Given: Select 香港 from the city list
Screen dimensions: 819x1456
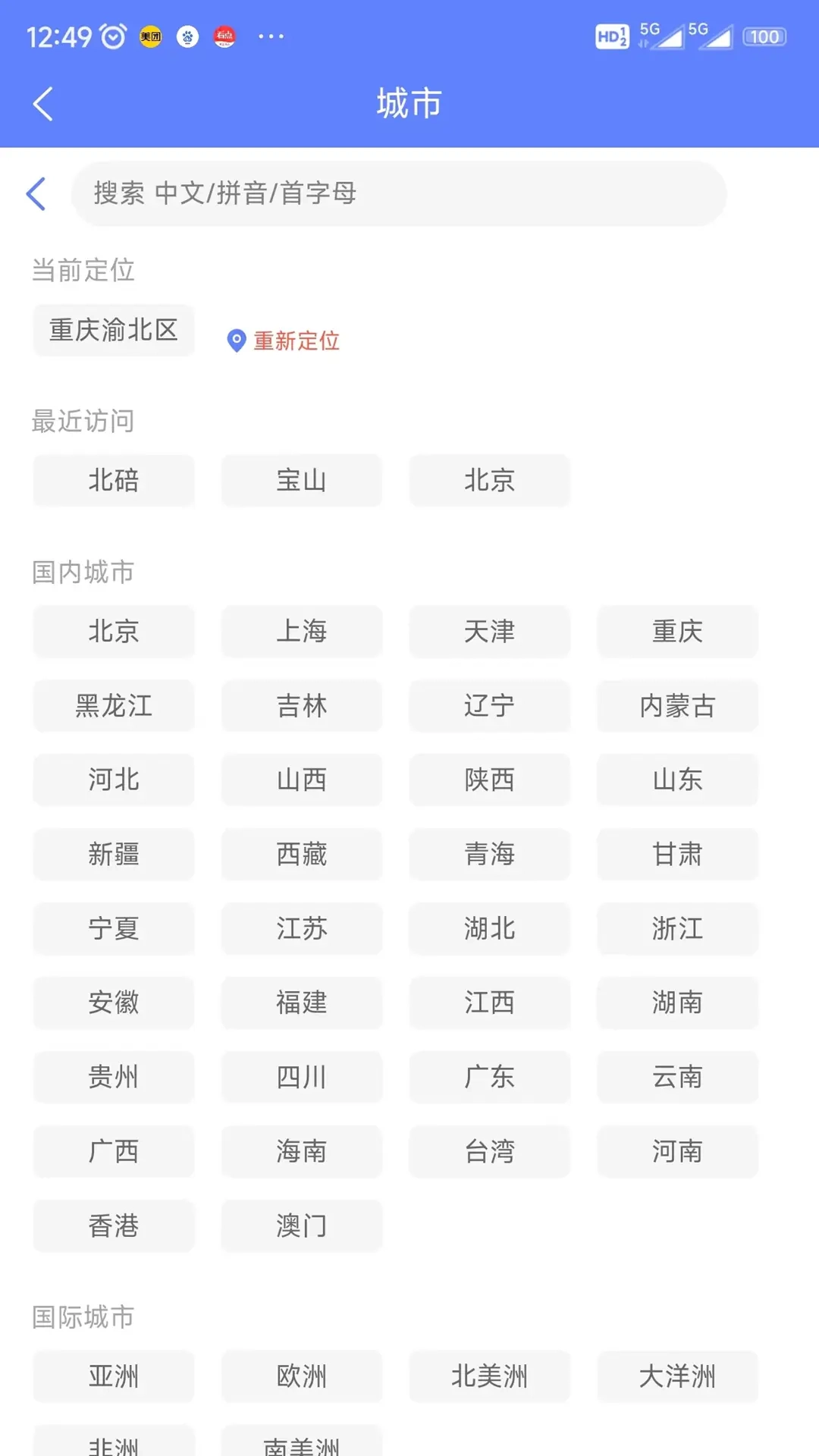Looking at the screenshot, I should pos(114,1225).
